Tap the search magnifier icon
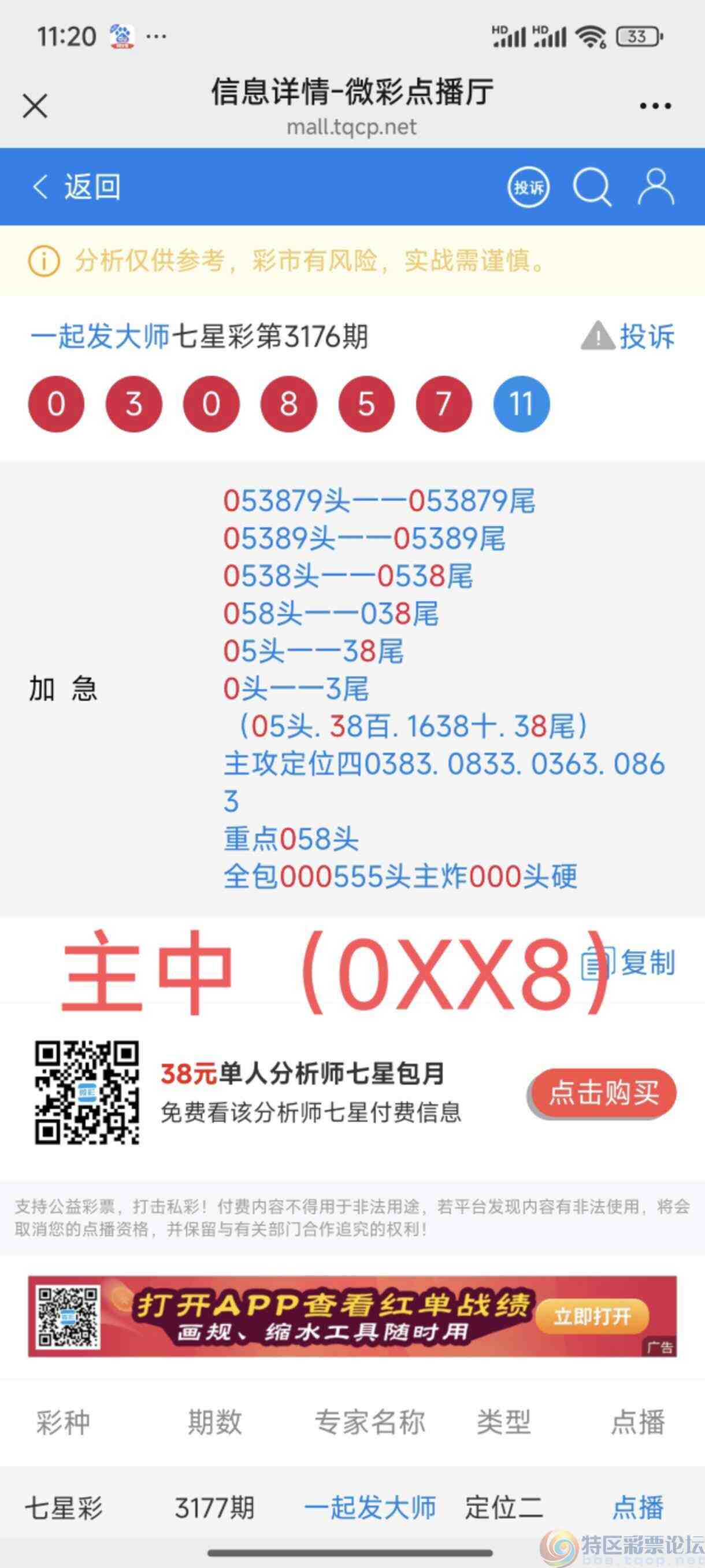Screen dimensions: 705x1568 (593, 187)
